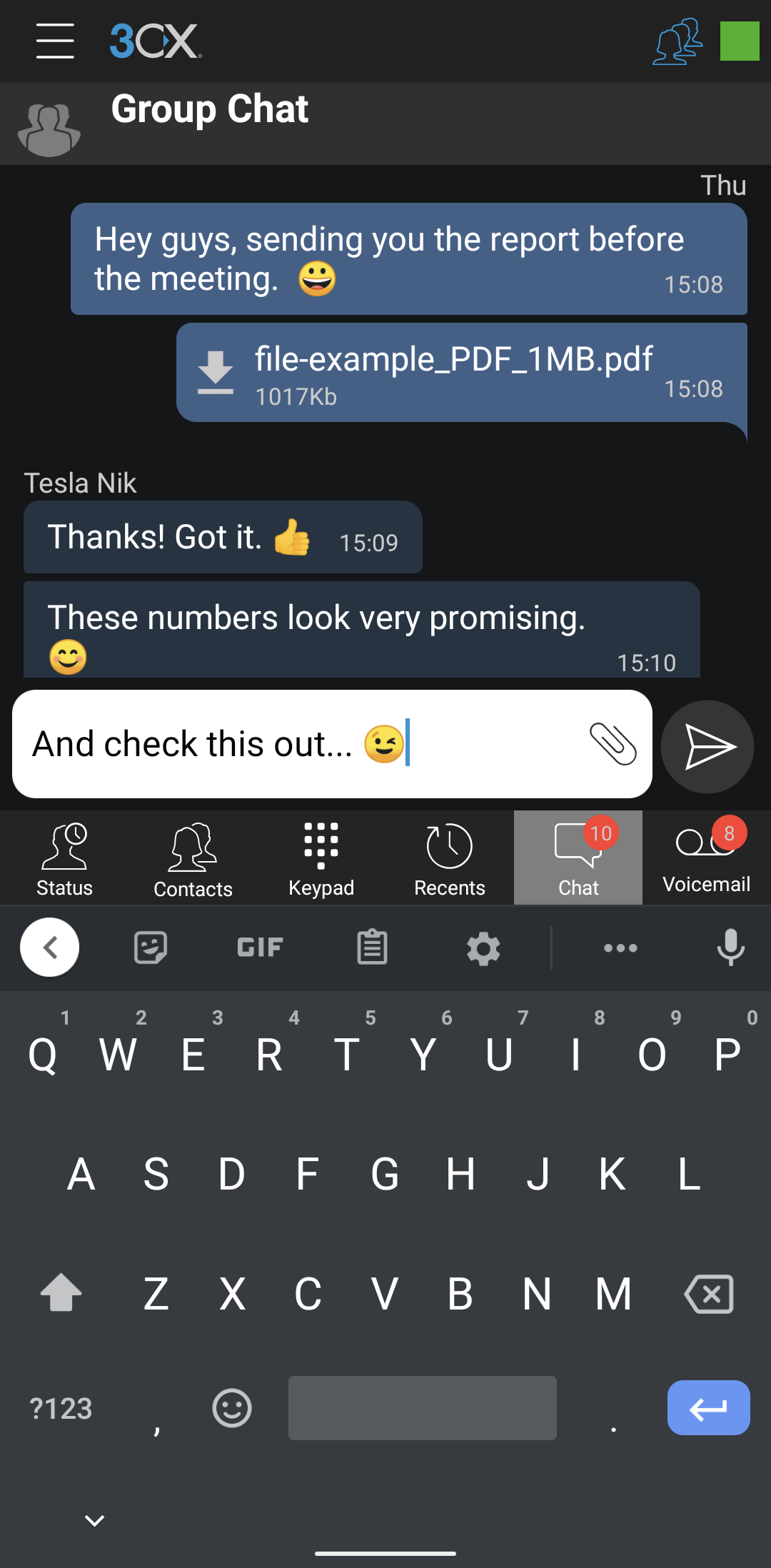Attach a file with the paperclip
Viewport: 771px width, 1568px height.
point(613,744)
